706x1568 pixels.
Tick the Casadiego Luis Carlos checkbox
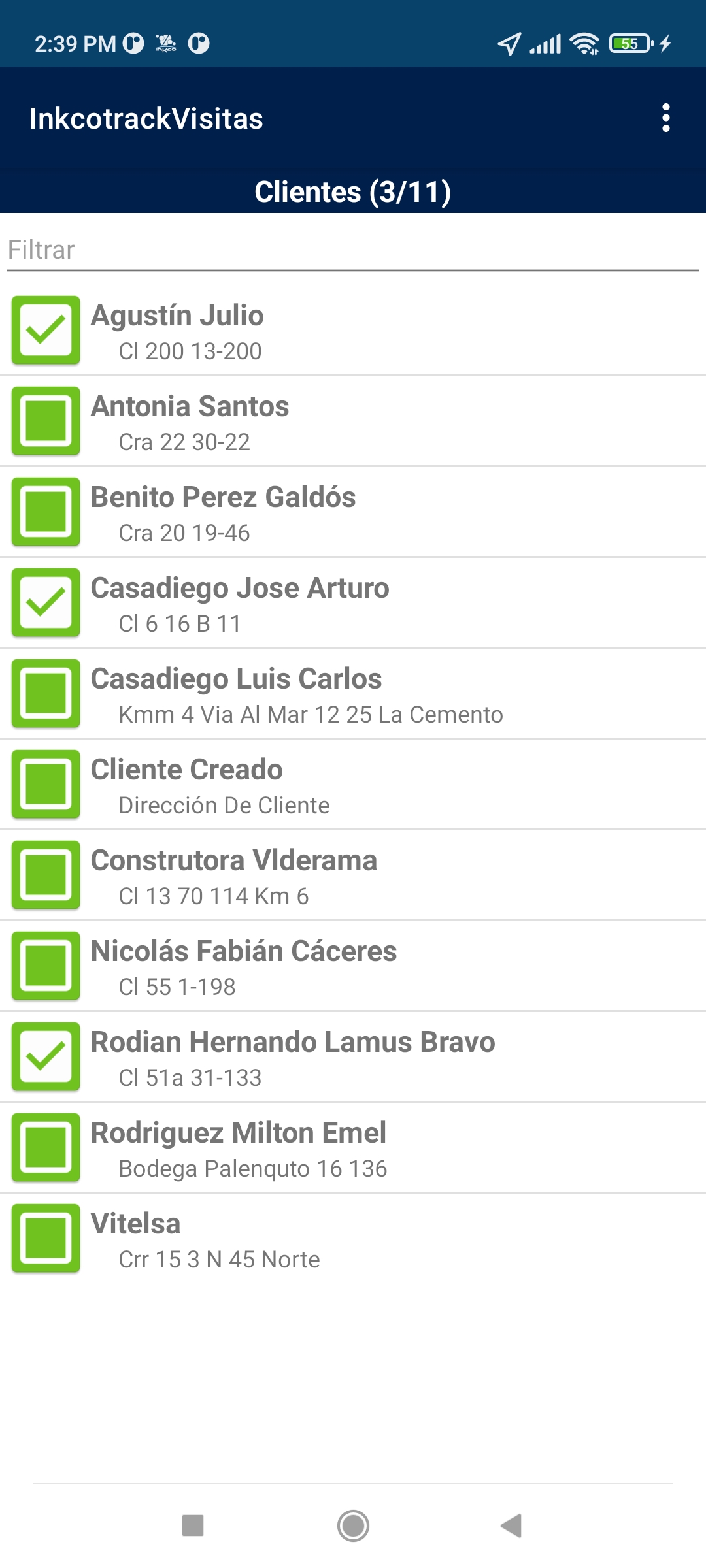(46, 694)
